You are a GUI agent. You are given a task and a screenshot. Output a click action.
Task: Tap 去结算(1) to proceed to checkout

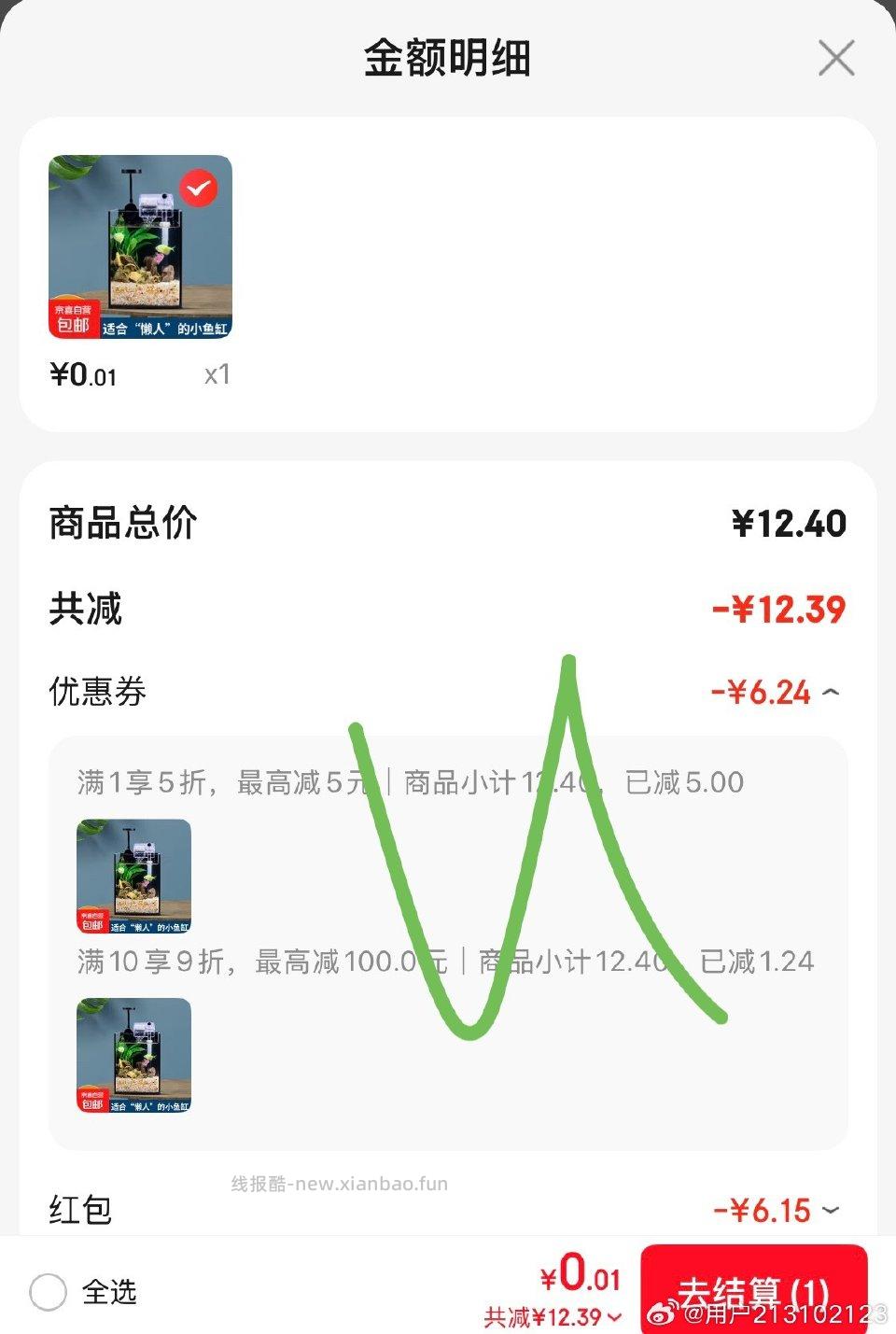click(752, 1293)
